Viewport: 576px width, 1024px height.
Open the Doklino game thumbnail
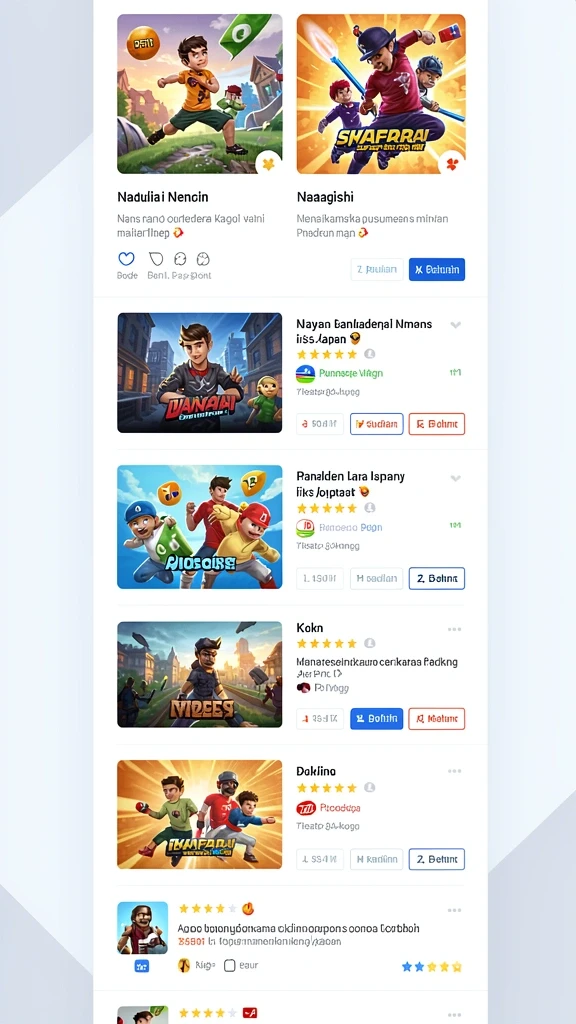click(200, 814)
